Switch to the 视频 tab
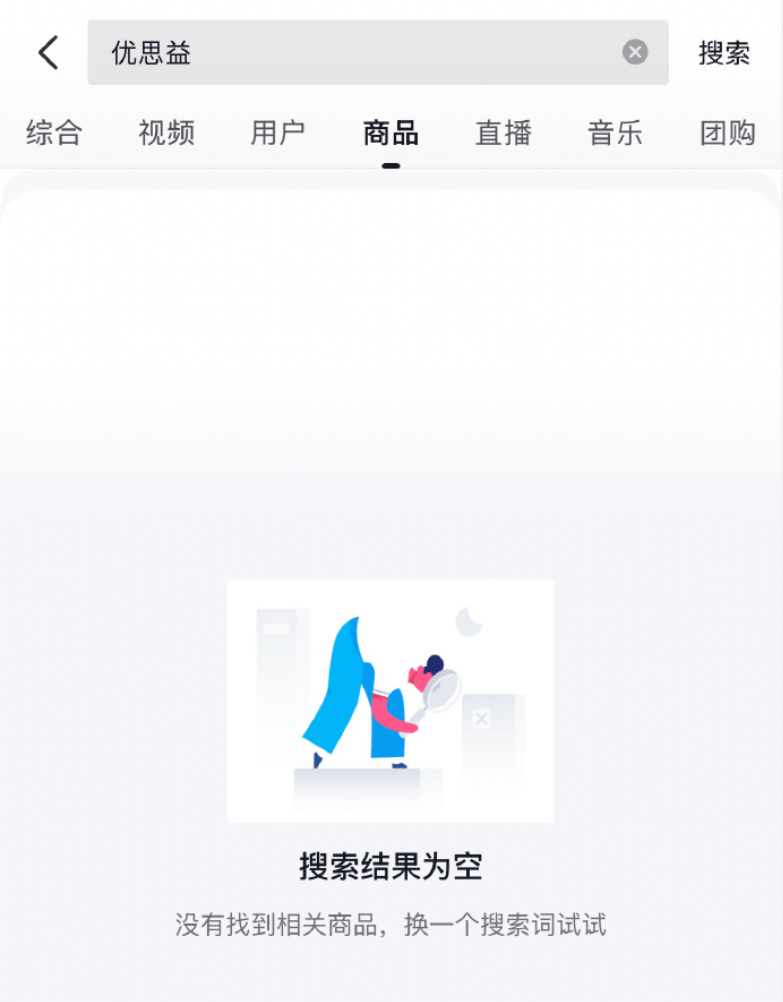Image resolution: width=783 pixels, height=1002 pixels. [x=166, y=133]
